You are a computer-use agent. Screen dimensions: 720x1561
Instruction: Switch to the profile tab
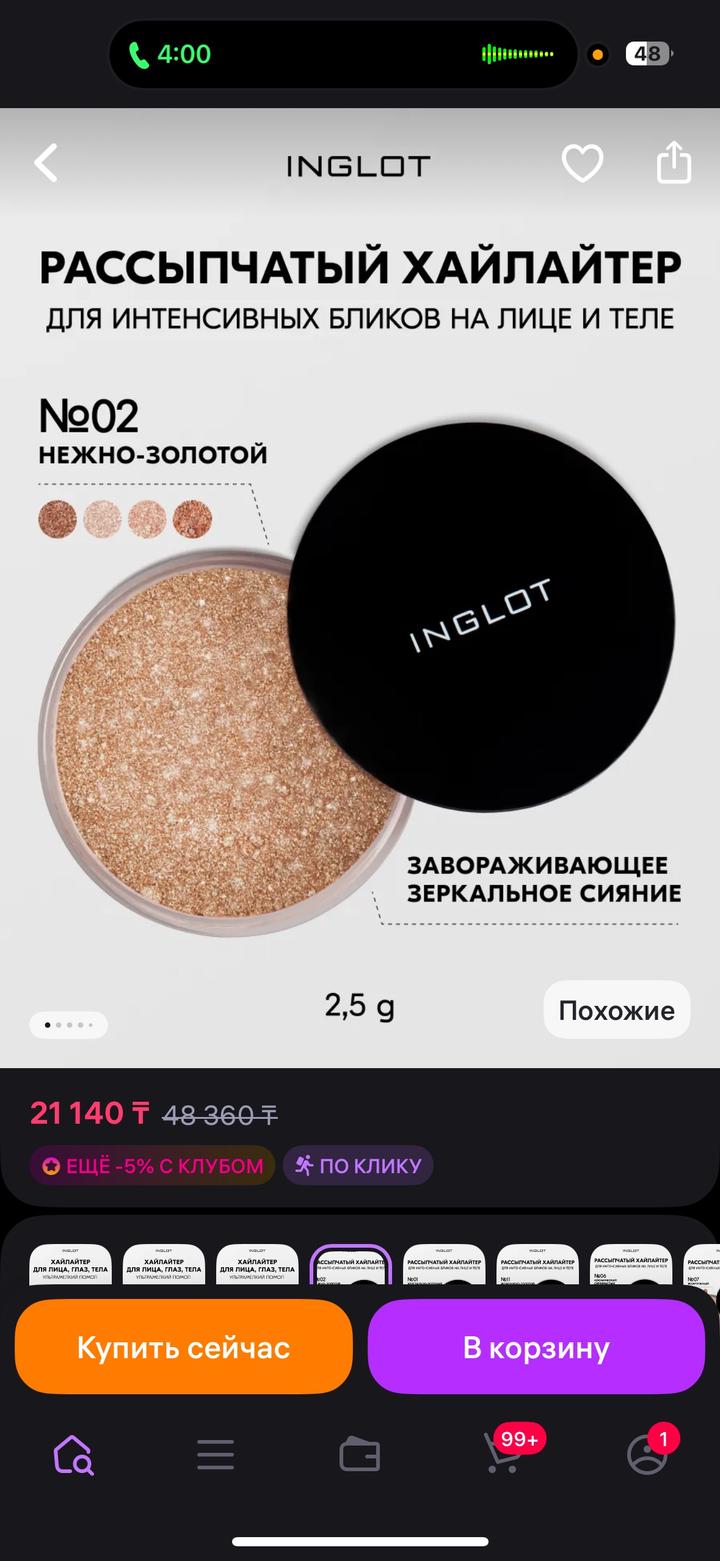[647, 1455]
